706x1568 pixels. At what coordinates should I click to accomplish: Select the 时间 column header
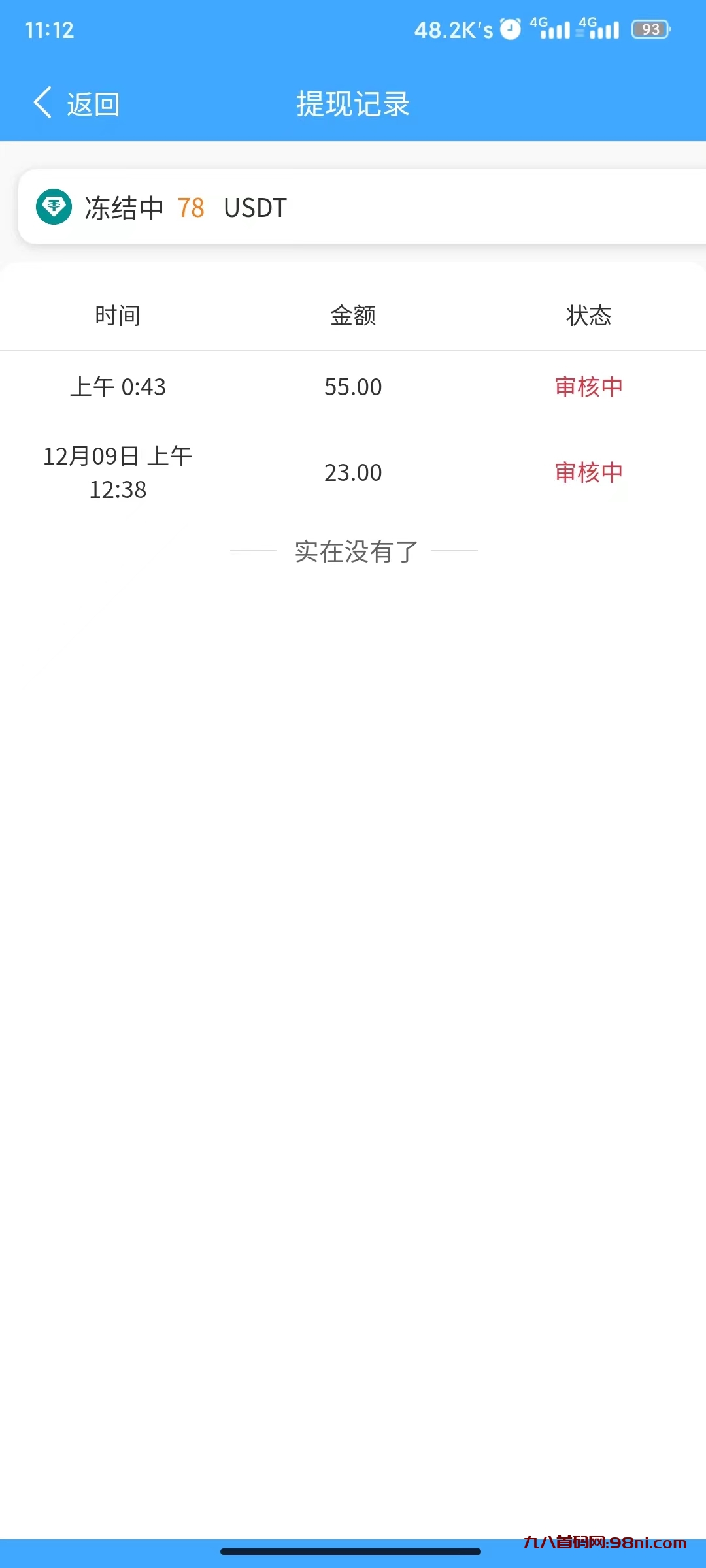118,316
